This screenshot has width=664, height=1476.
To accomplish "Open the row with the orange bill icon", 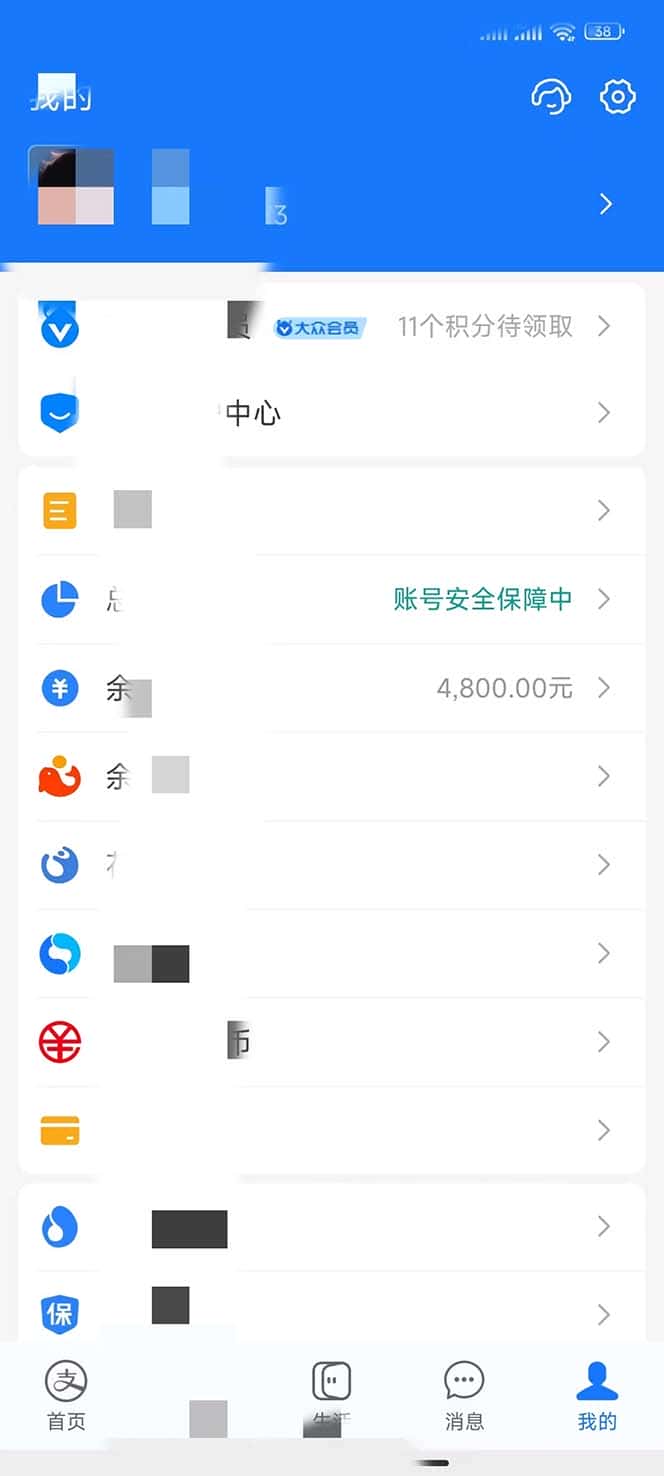I will pyautogui.click(x=330, y=511).
